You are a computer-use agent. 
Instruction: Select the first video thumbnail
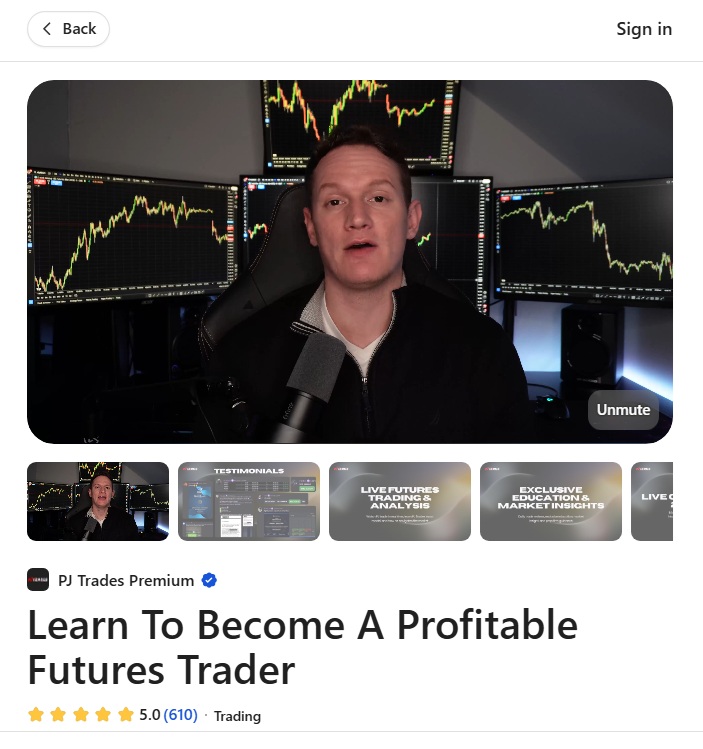tap(98, 501)
